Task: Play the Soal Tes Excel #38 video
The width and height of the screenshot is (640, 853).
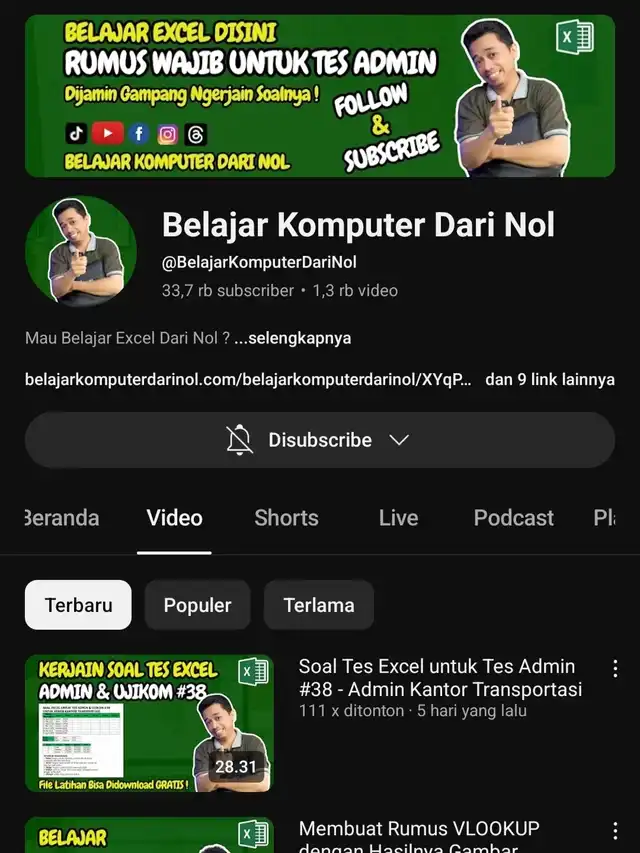Action: point(149,723)
